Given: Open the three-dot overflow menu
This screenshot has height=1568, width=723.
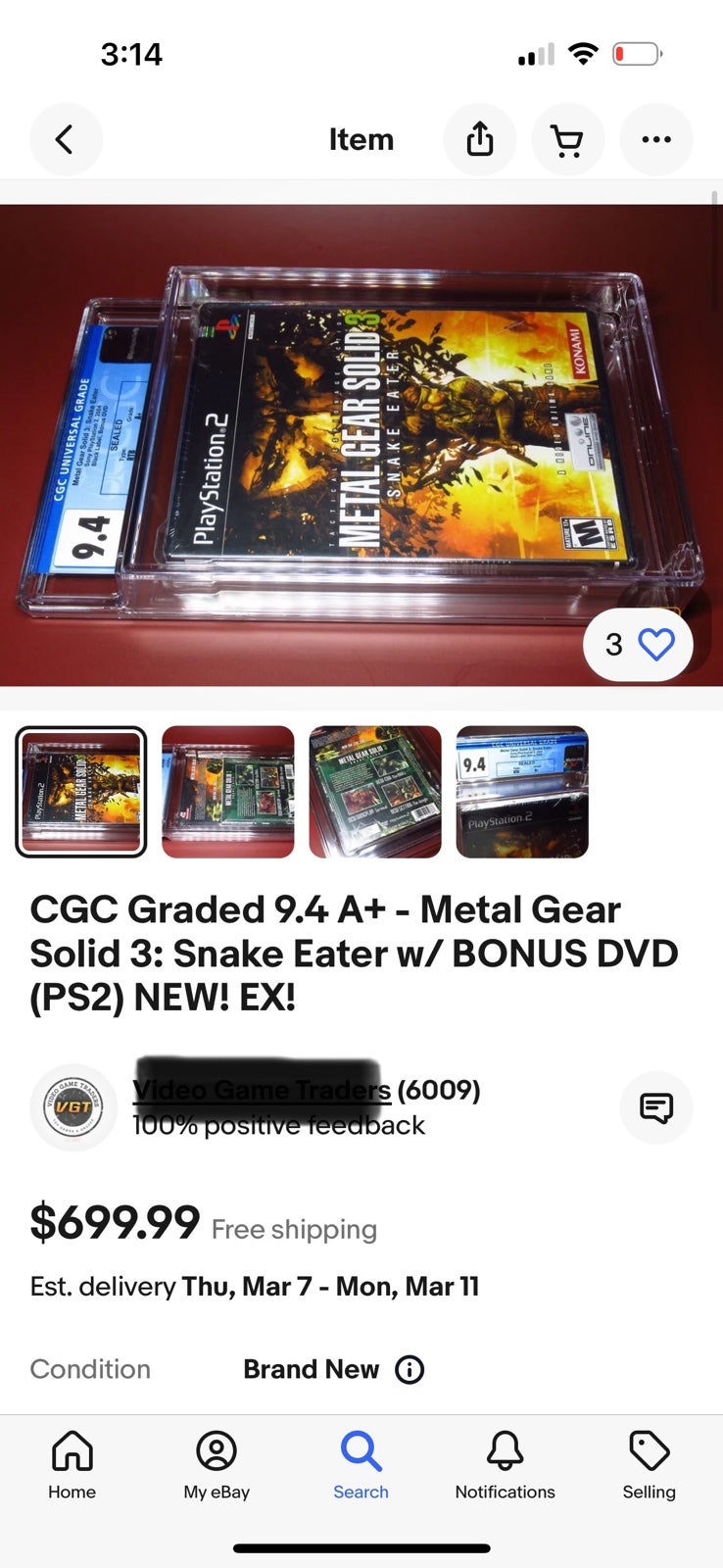Looking at the screenshot, I should coord(656,139).
